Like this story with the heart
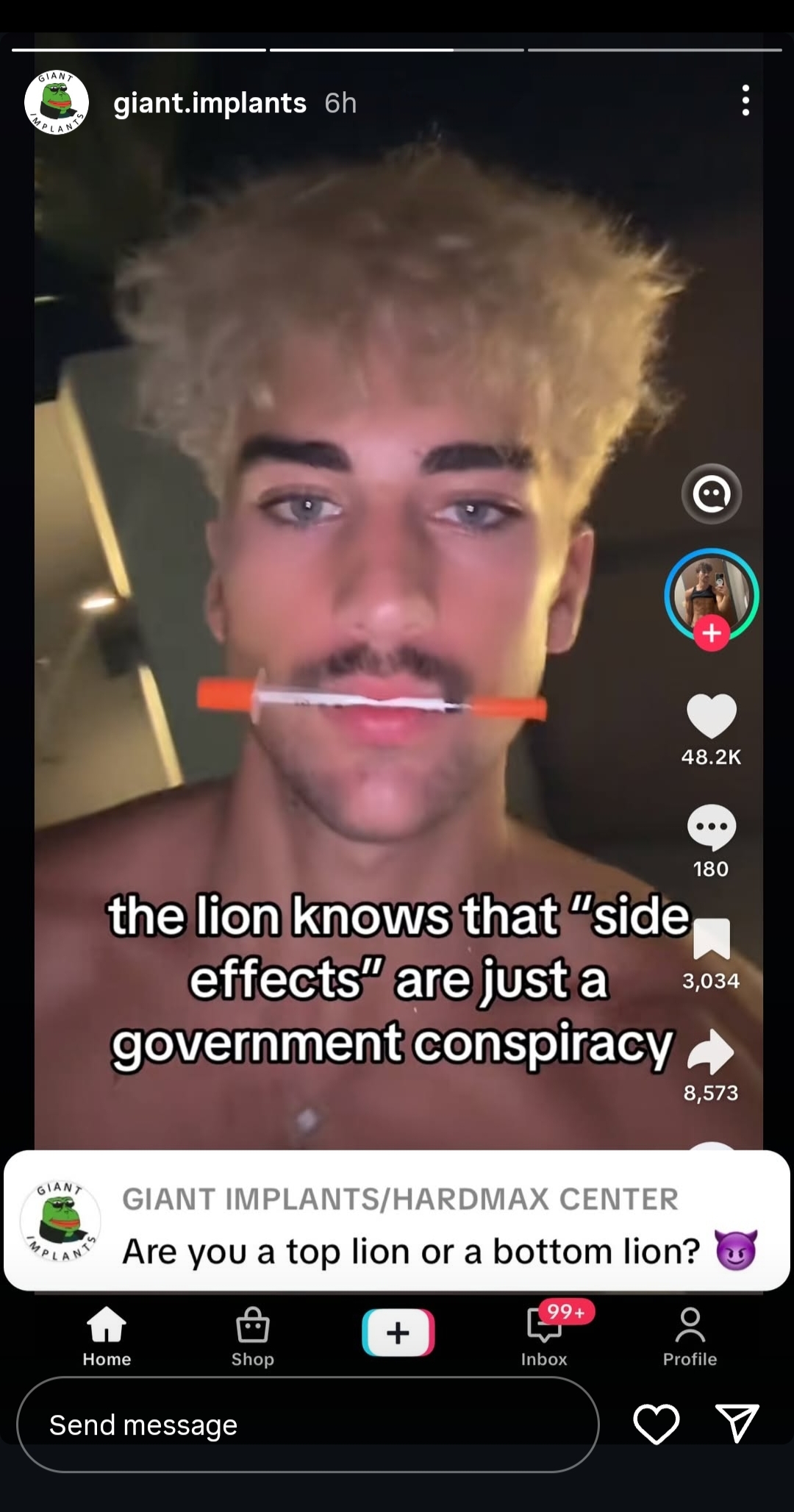The image size is (794, 1512). click(x=656, y=1423)
